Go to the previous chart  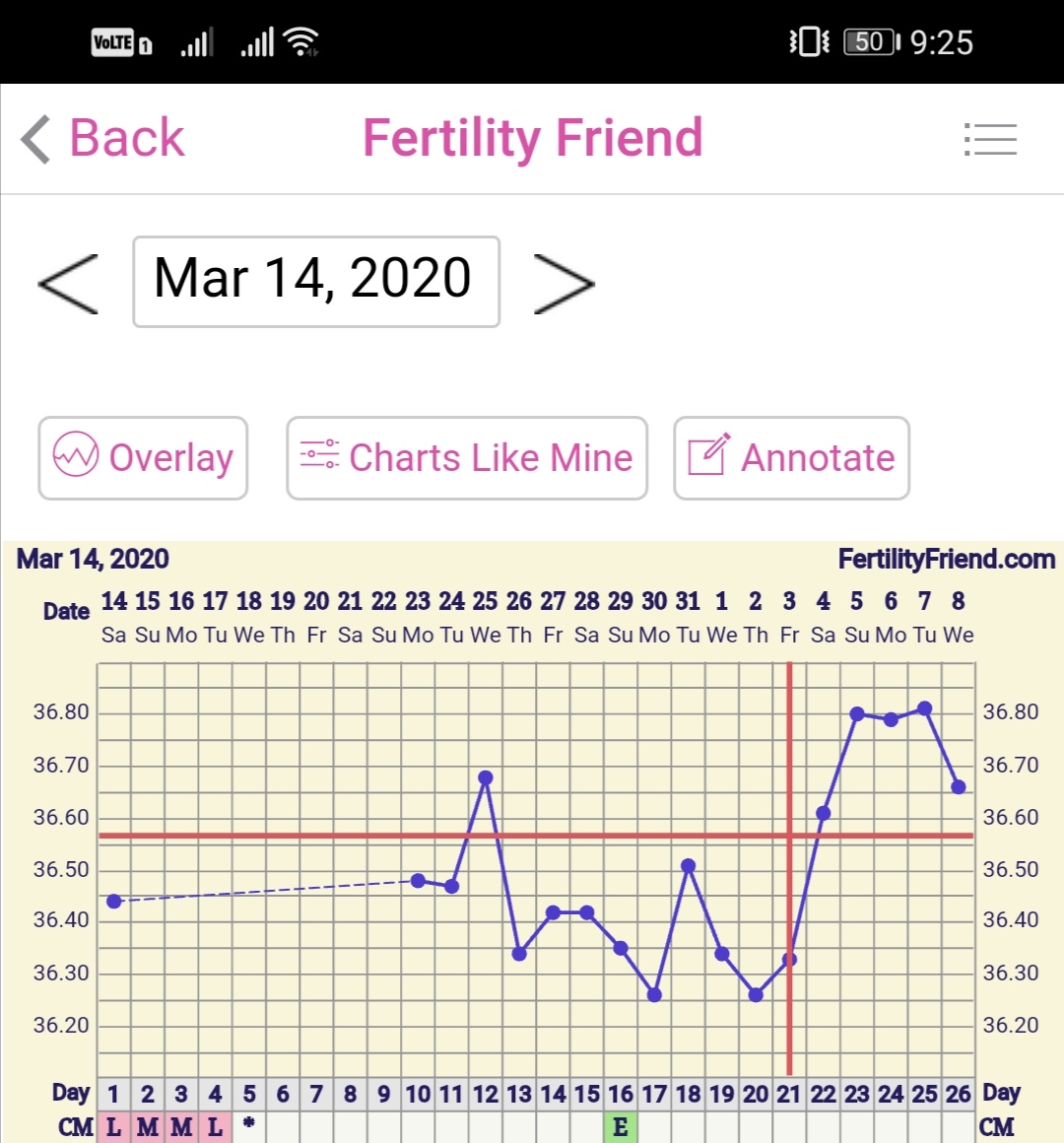(x=68, y=283)
